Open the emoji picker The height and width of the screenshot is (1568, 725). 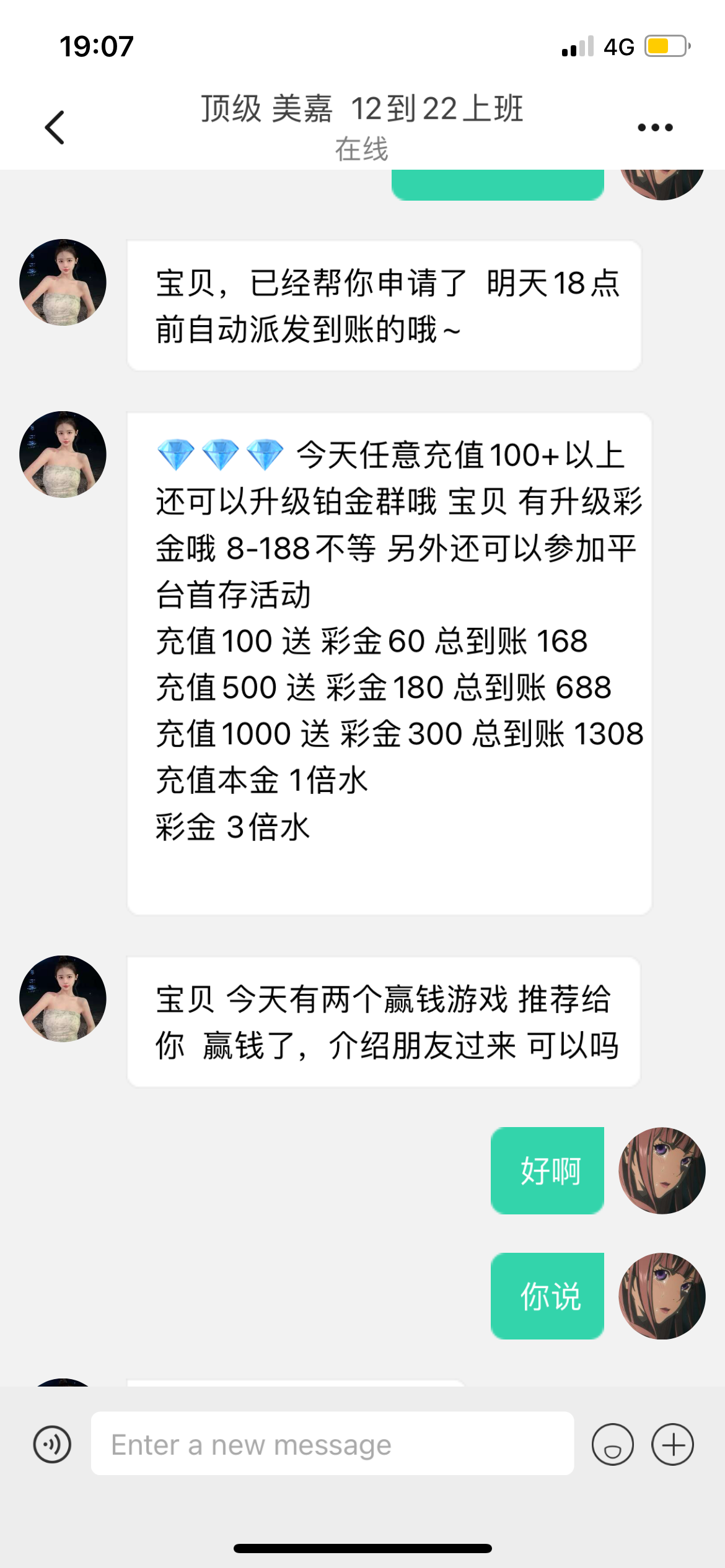(x=612, y=1444)
